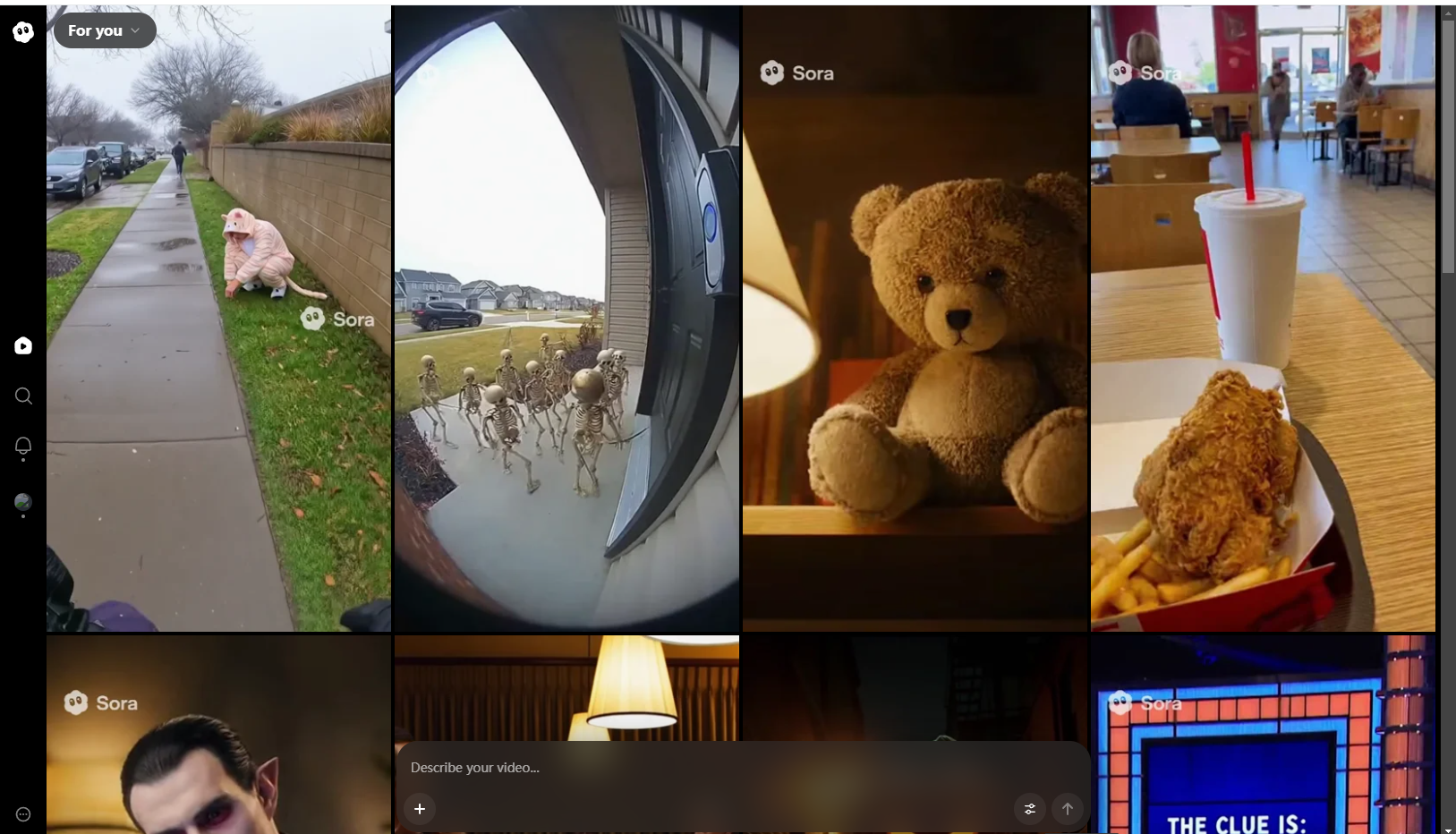
Task: Add an attachment with the plus button
Action: coord(420,809)
